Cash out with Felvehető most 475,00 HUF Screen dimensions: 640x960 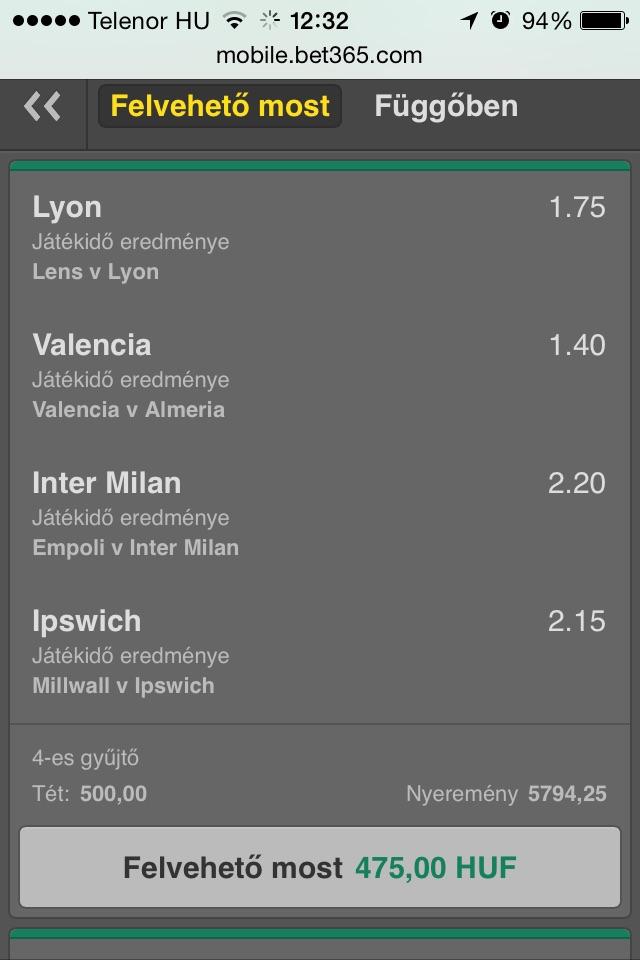click(x=320, y=867)
